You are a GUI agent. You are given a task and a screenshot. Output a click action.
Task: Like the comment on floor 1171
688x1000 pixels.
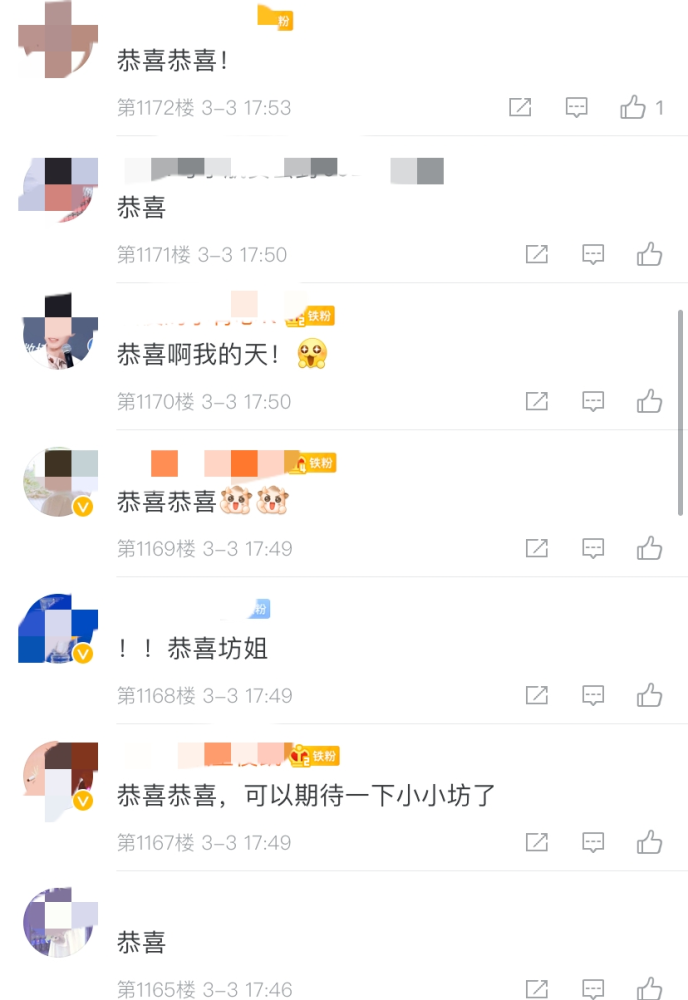650,255
